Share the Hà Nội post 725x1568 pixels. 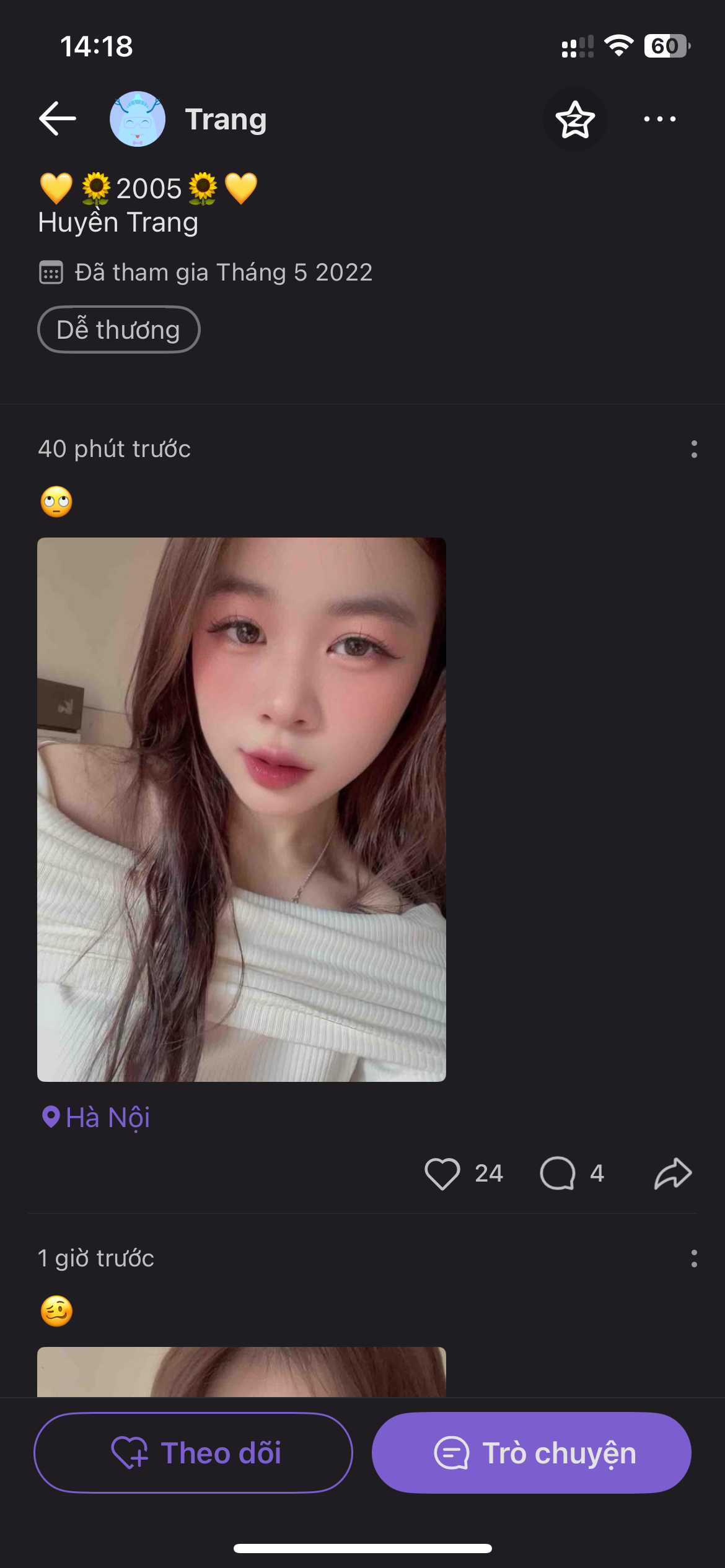pyautogui.click(x=673, y=1174)
